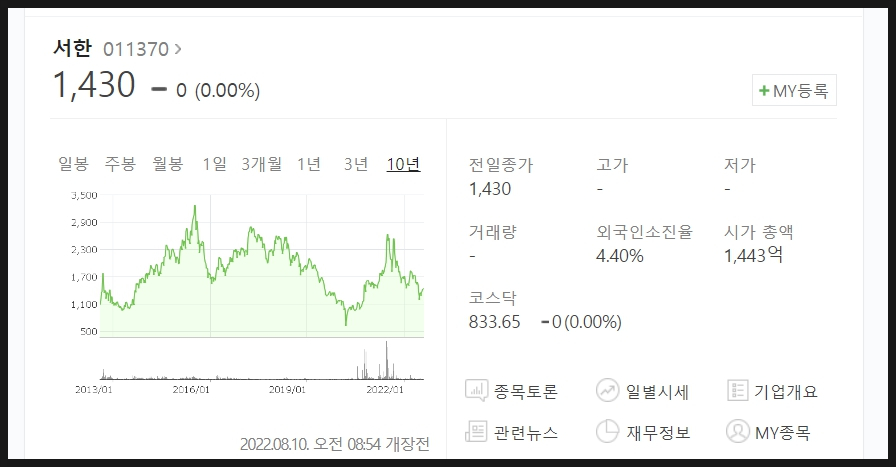Select the 3년 chart range
The width and height of the screenshot is (896, 467).
click(356, 165)
